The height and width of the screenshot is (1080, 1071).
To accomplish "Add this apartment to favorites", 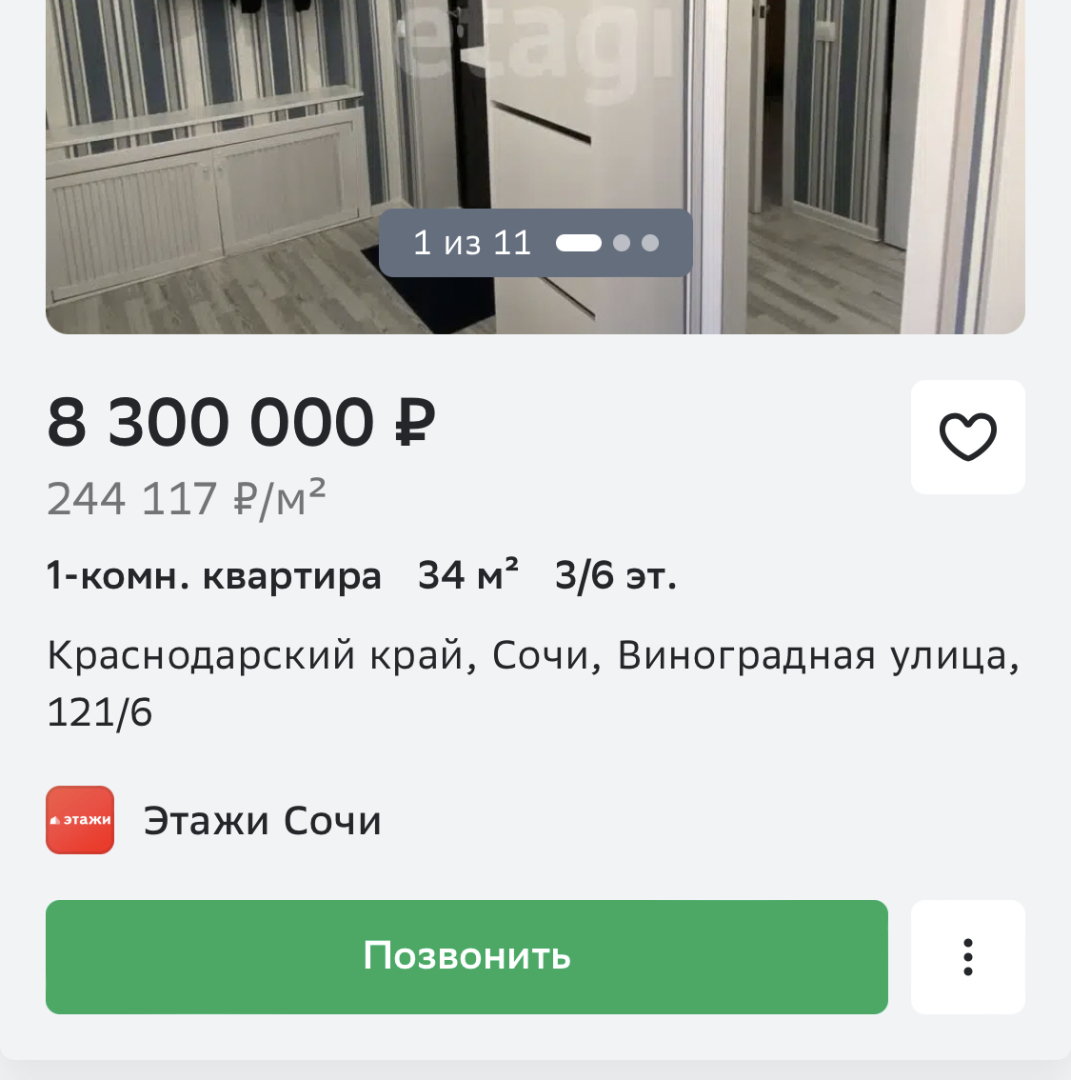I will tap(967, 437).
